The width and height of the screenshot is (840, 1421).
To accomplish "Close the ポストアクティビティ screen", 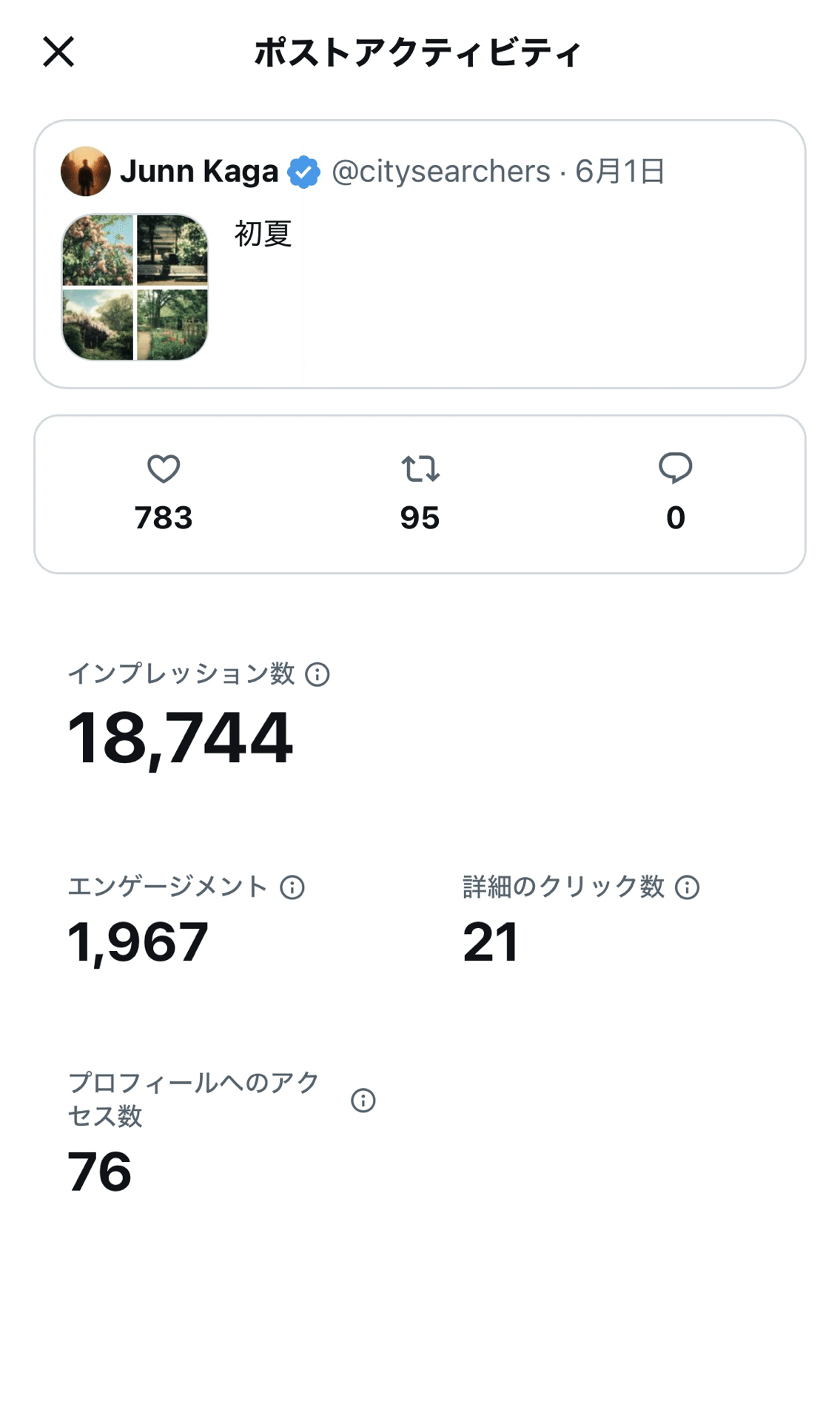I will tap(59, 53).
